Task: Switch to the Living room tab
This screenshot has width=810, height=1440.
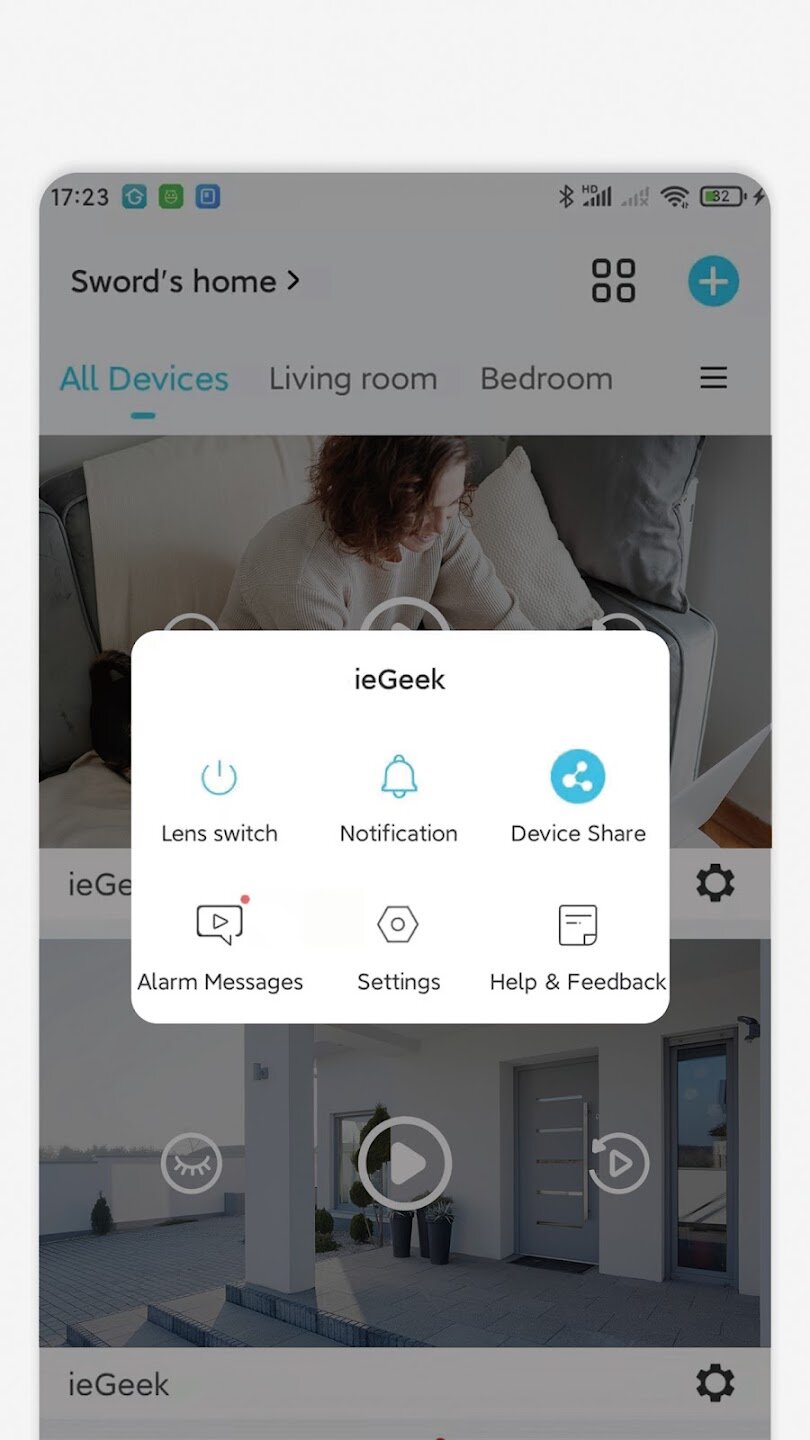Action: [353, 379]
